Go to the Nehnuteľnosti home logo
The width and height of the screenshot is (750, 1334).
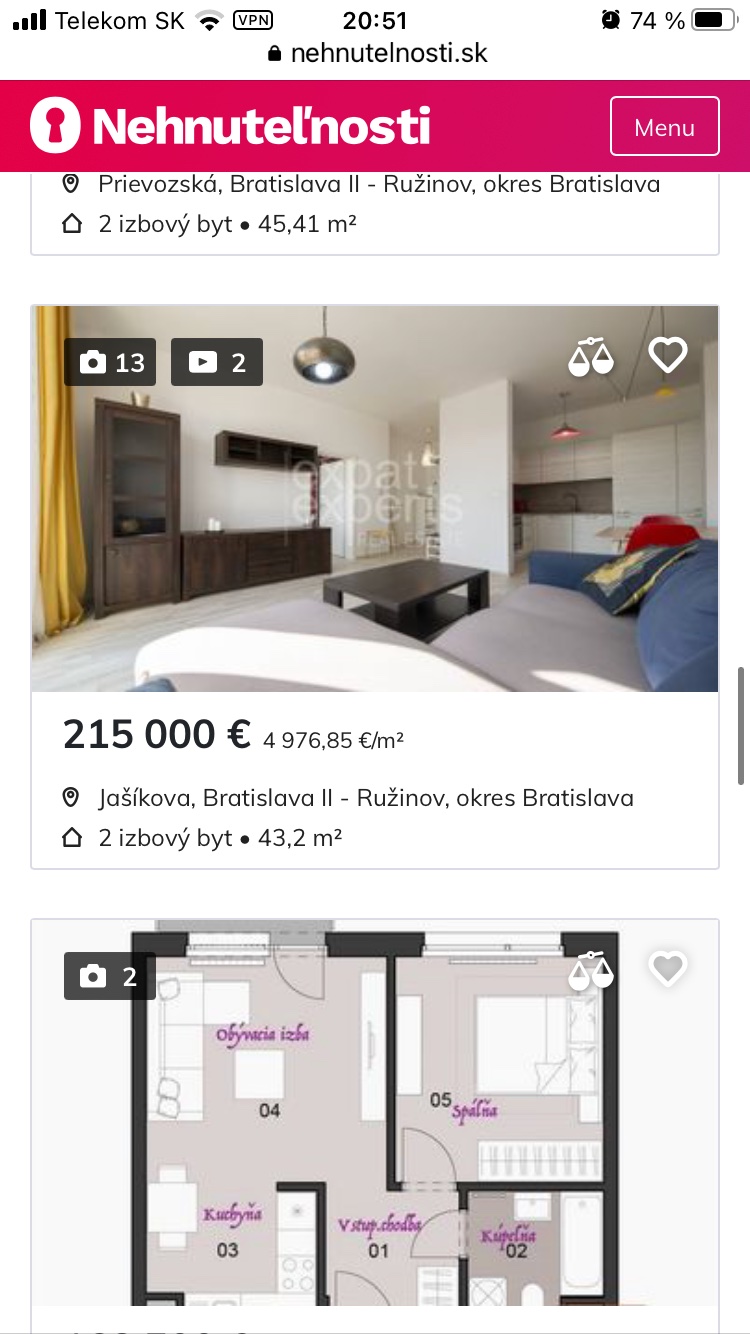point(231,126)
